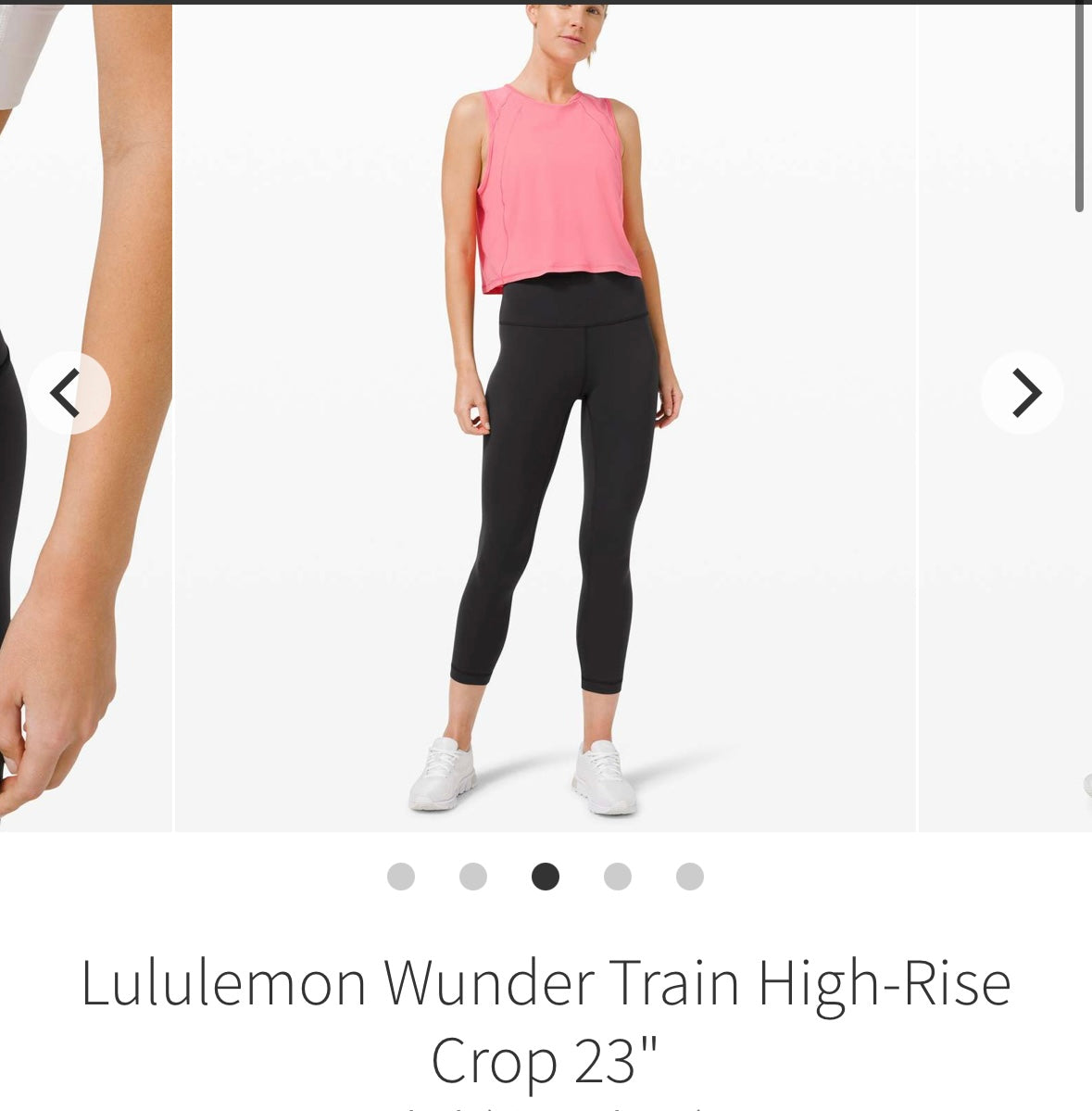Image resolution: width=1092 pixels, height=1111 pixels.
Task: Select the first pagination dot
Action: tap(403, 875)
